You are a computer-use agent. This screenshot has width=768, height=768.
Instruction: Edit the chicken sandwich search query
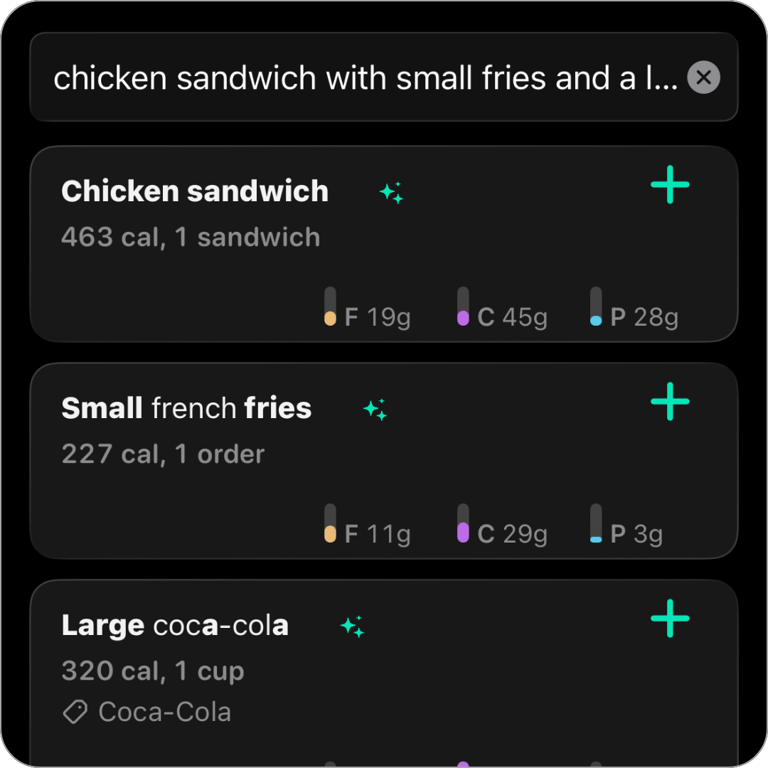coord(365,78)
